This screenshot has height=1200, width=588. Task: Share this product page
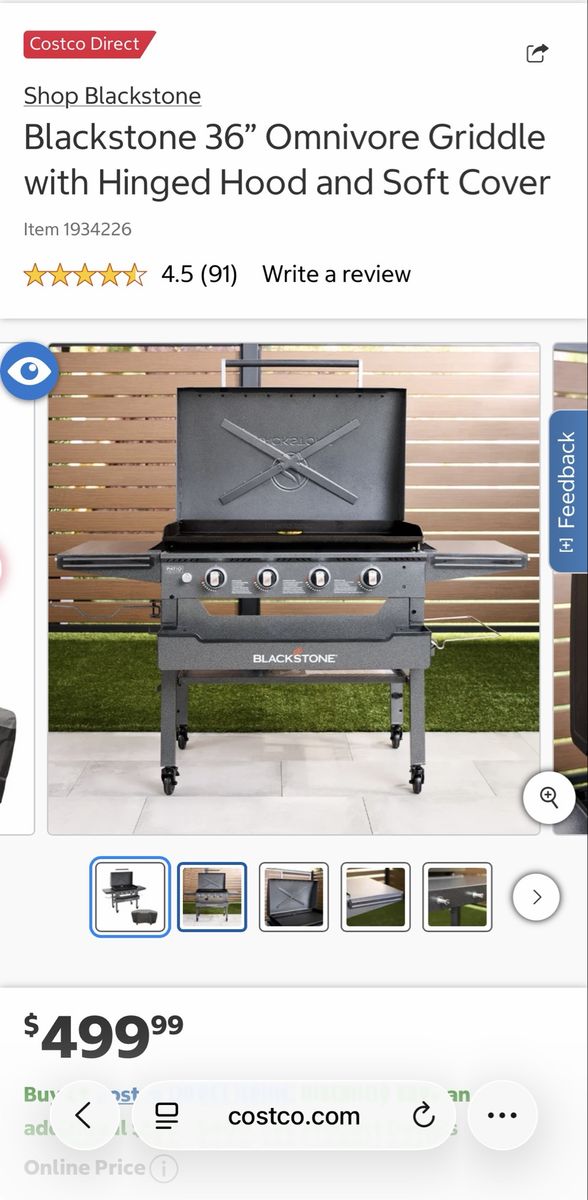[x=538, y=53]
